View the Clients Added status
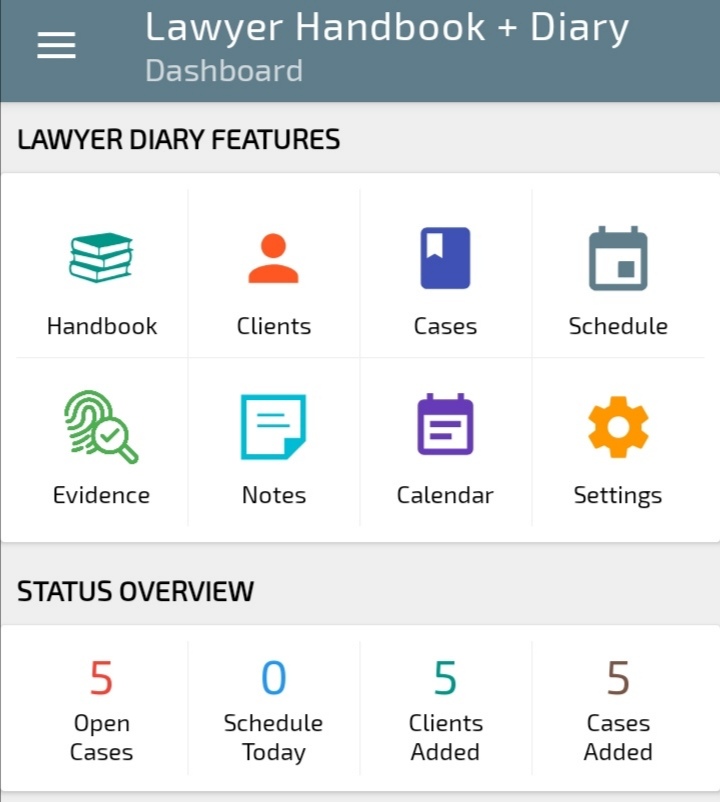This screenshot has width=720, height=802. coord(445,709)
